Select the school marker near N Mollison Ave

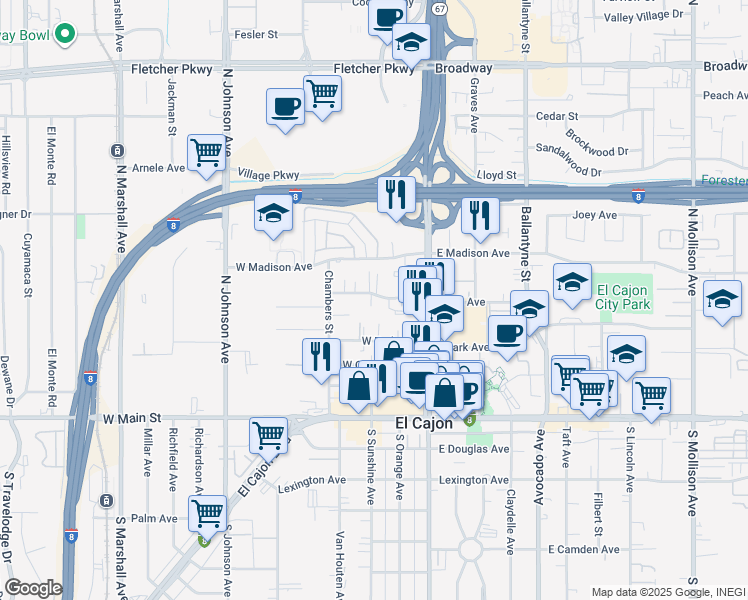pos(722,299)
